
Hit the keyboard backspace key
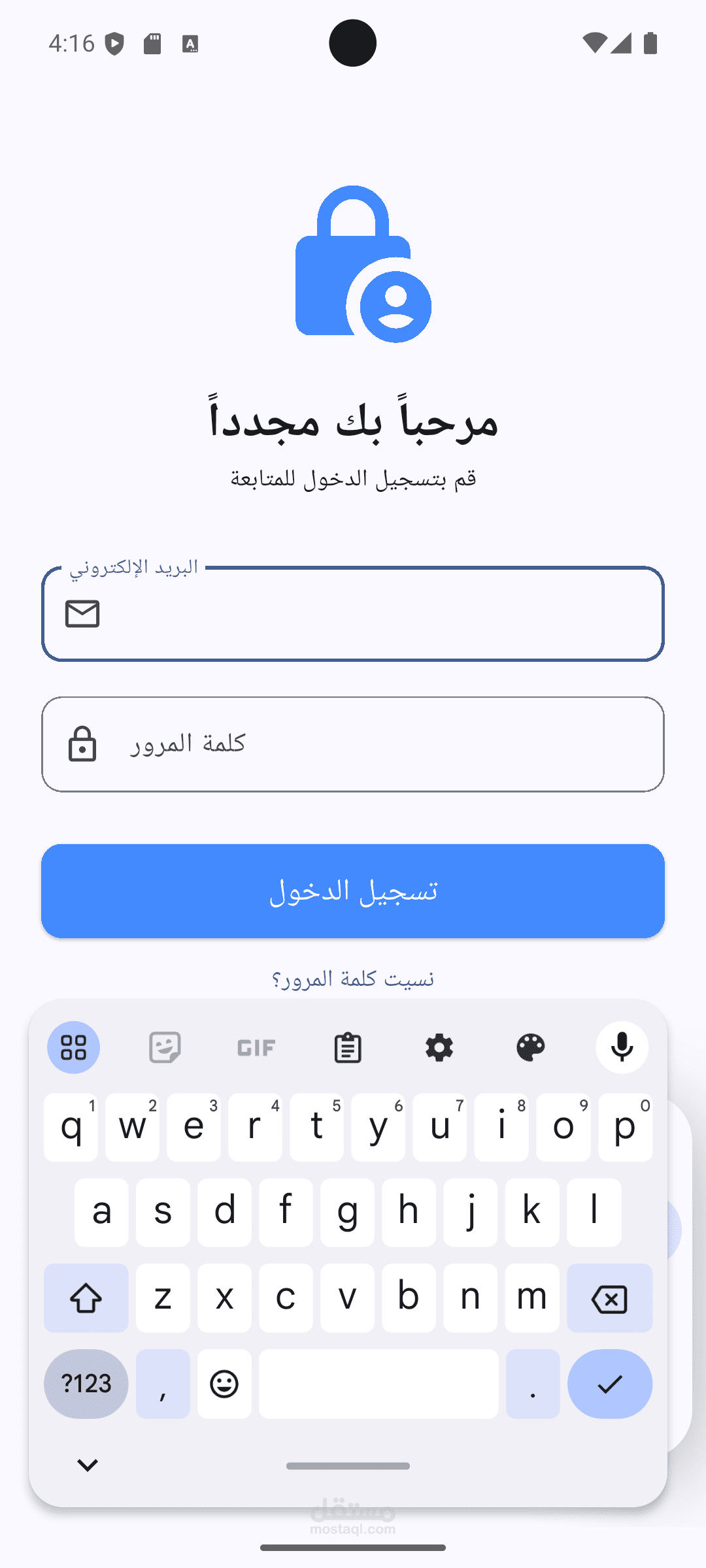(609, 1298)
